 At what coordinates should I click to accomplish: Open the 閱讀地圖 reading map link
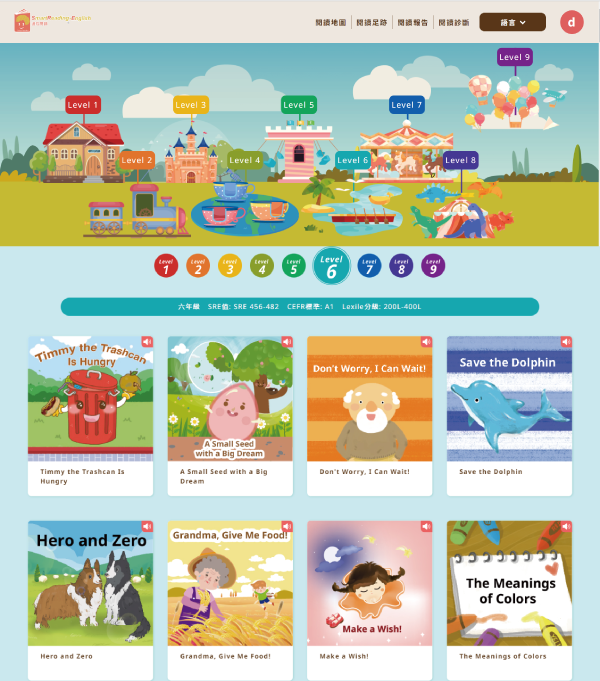[332, 22]
